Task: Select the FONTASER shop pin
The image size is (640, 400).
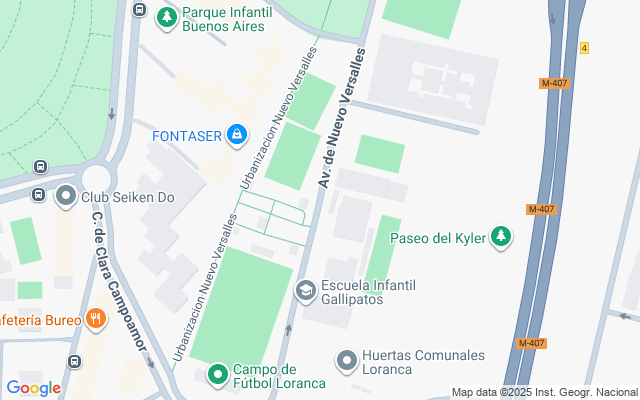Action: (x=237, y=135)
